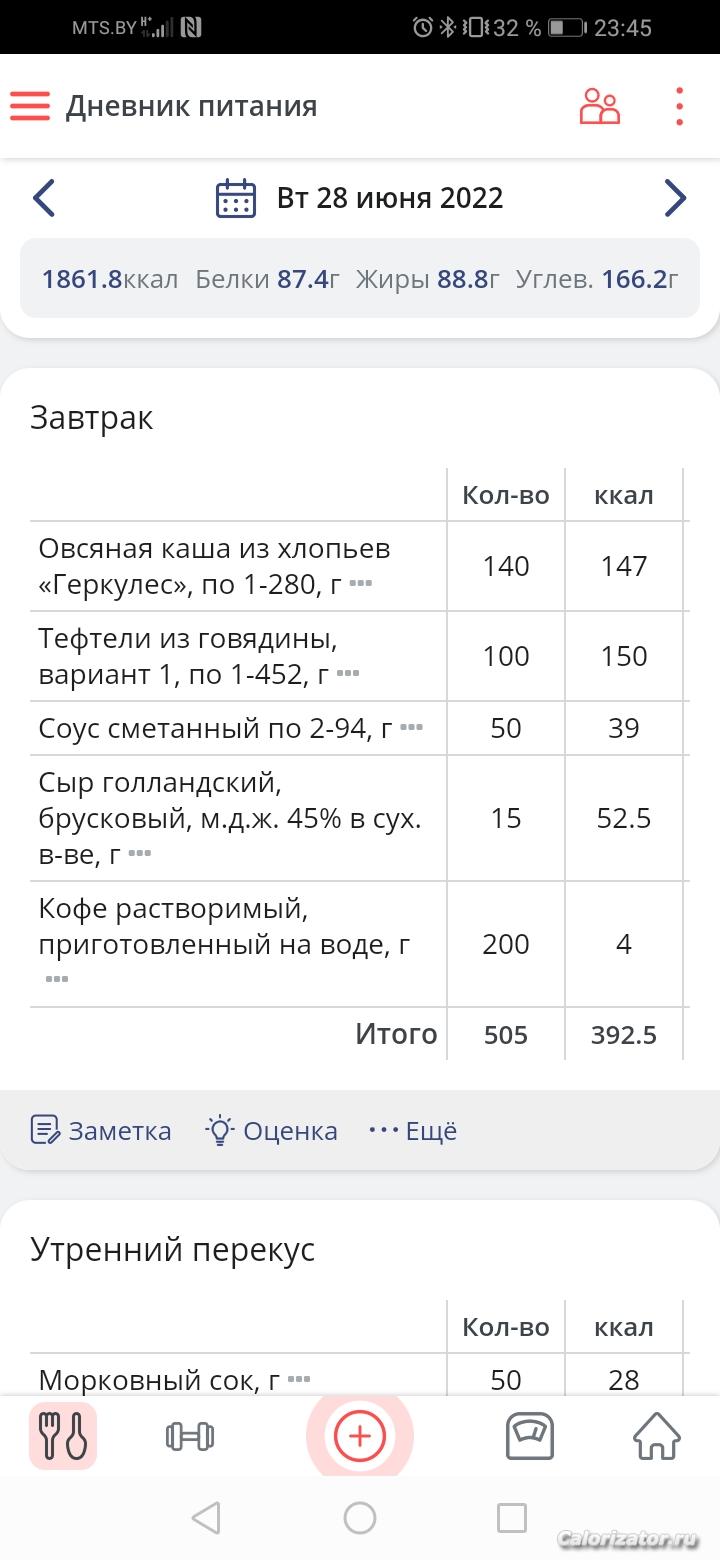Tap Ещё for more breakfast actions
The image size is (720, 1560).
pyautogui.click(x=413, y=1131)
